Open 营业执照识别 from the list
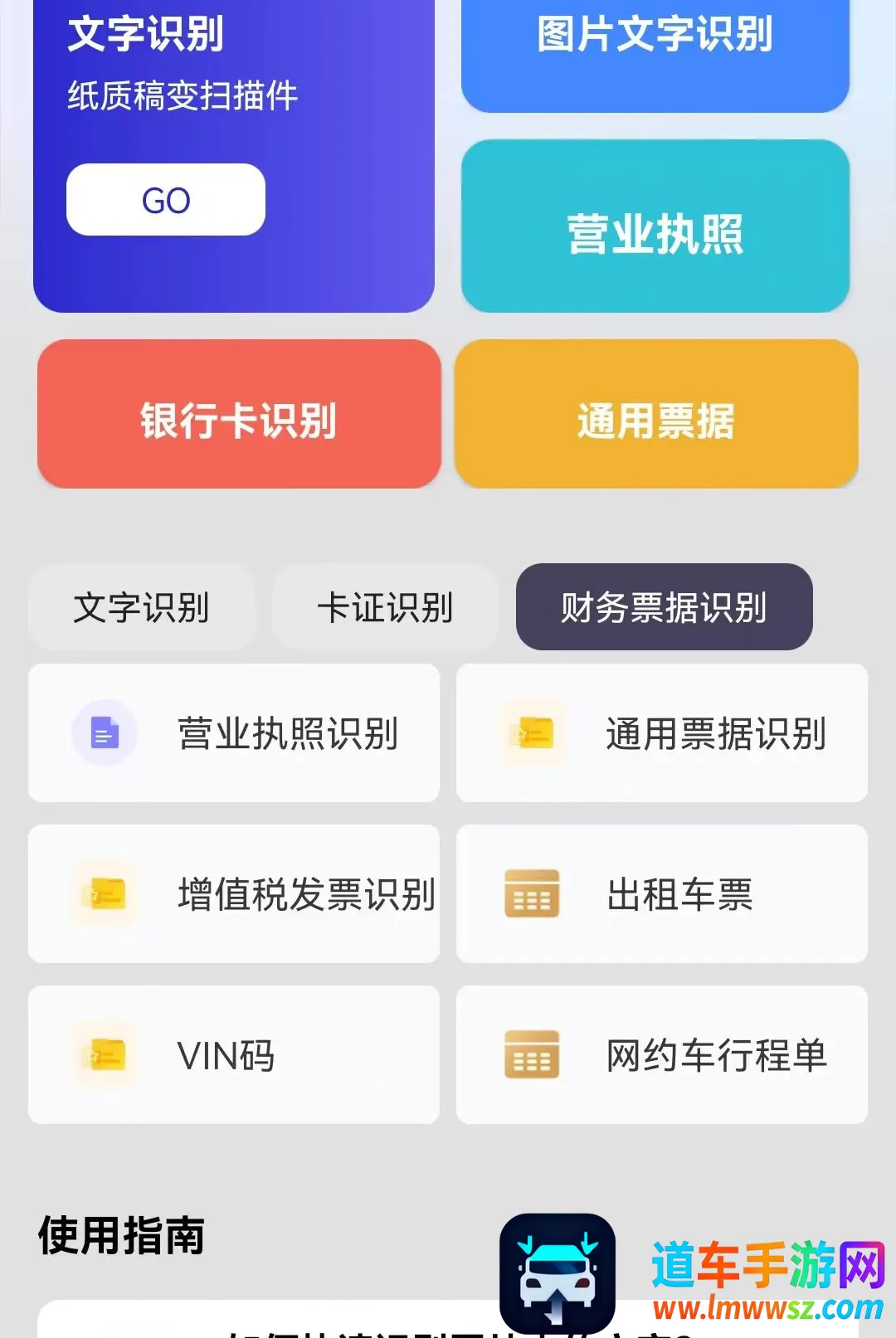896x1338 pixels. (x=234, y=733)
